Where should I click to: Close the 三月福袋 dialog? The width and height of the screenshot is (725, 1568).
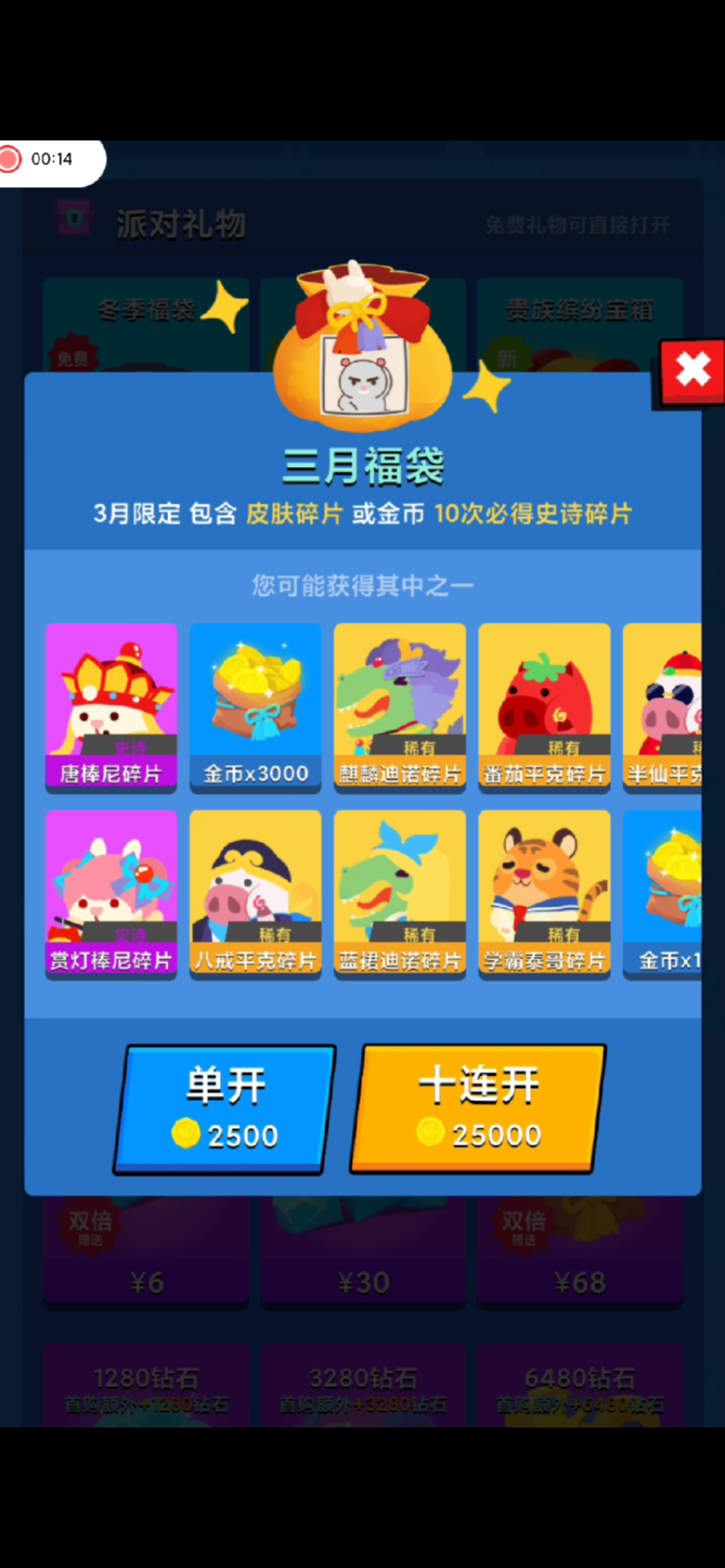(692, 371)
